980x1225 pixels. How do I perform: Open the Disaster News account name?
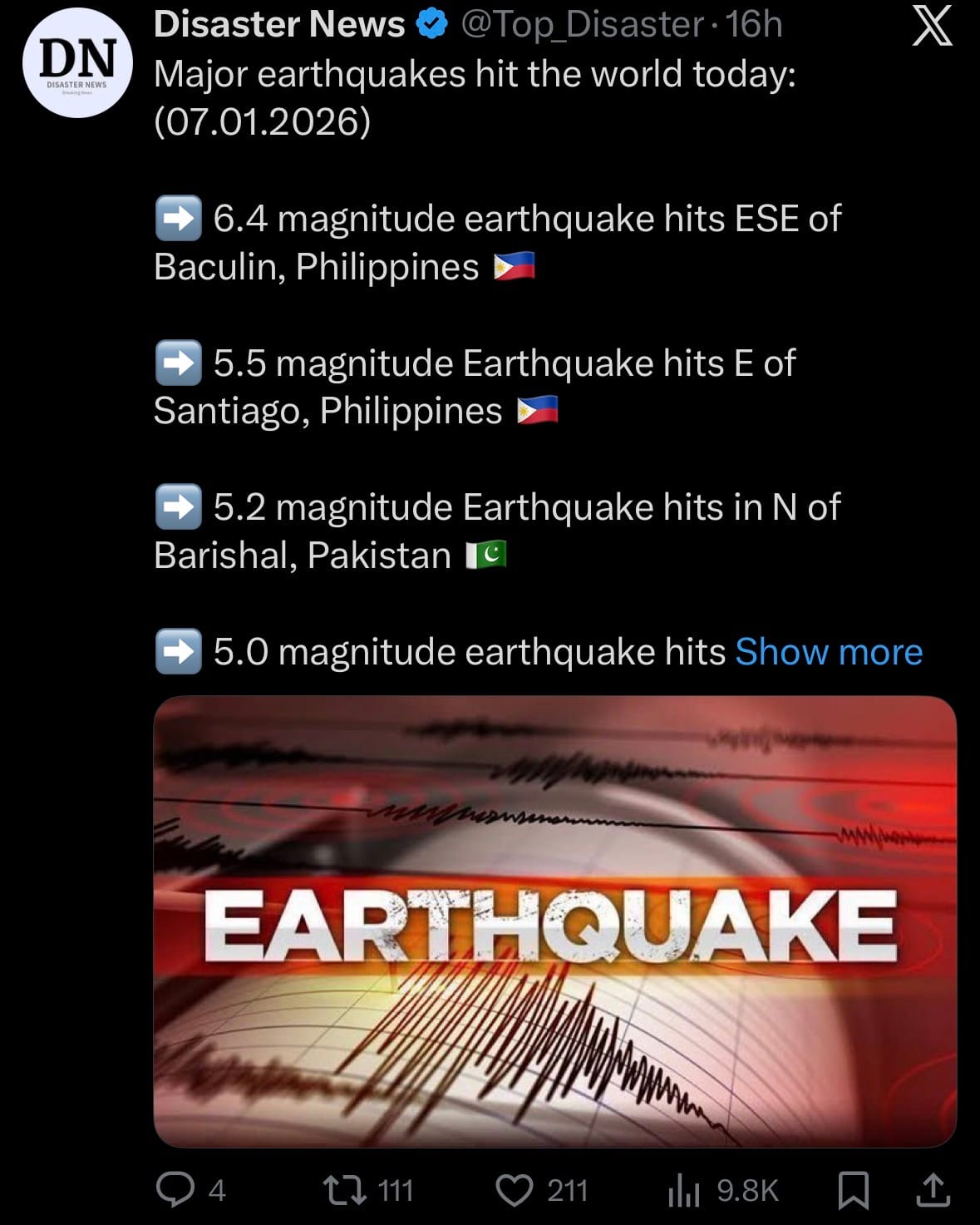(279, 25)
